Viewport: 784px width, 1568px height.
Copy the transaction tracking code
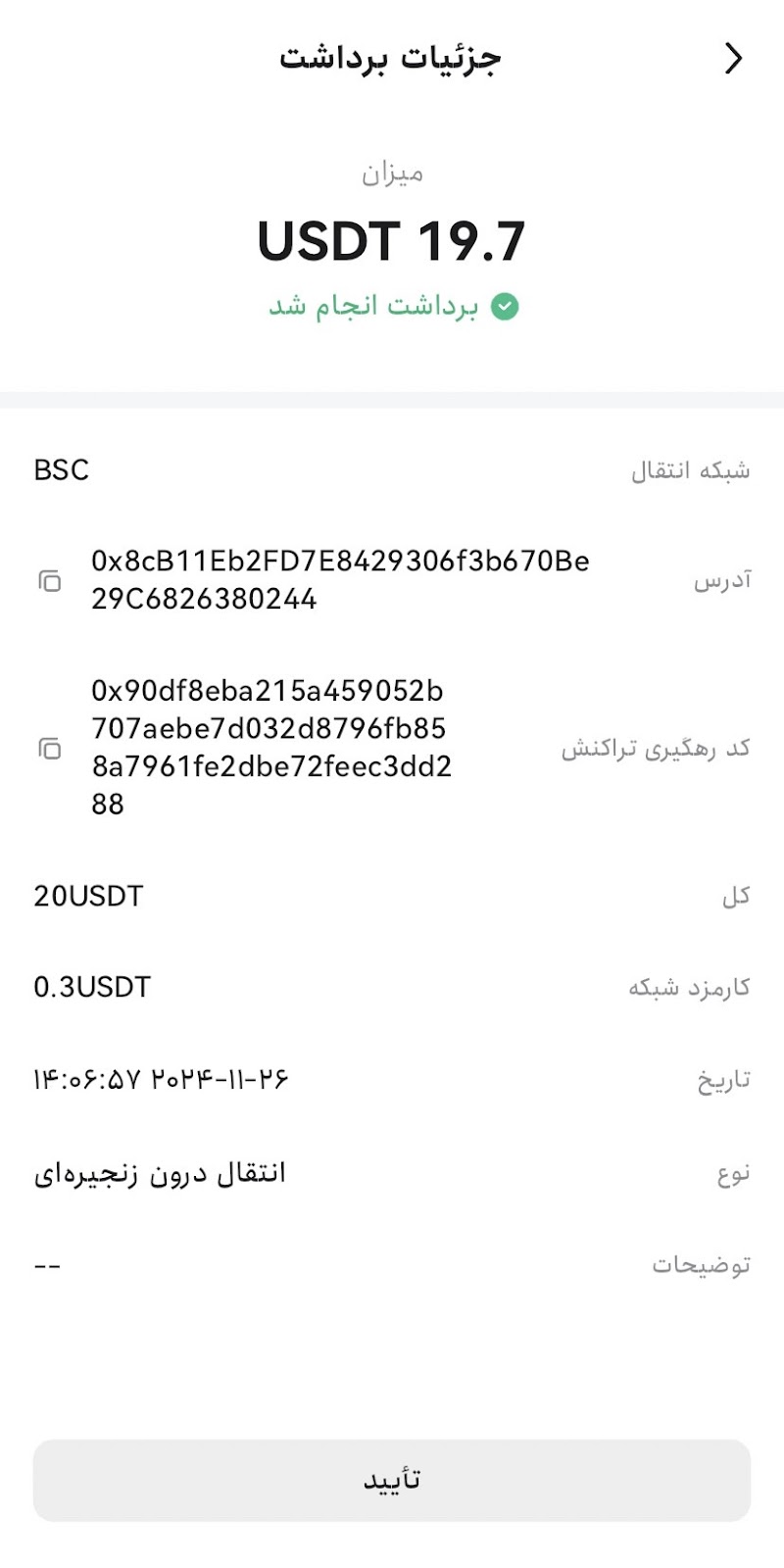pyautogui.click(x=49, y=748)
